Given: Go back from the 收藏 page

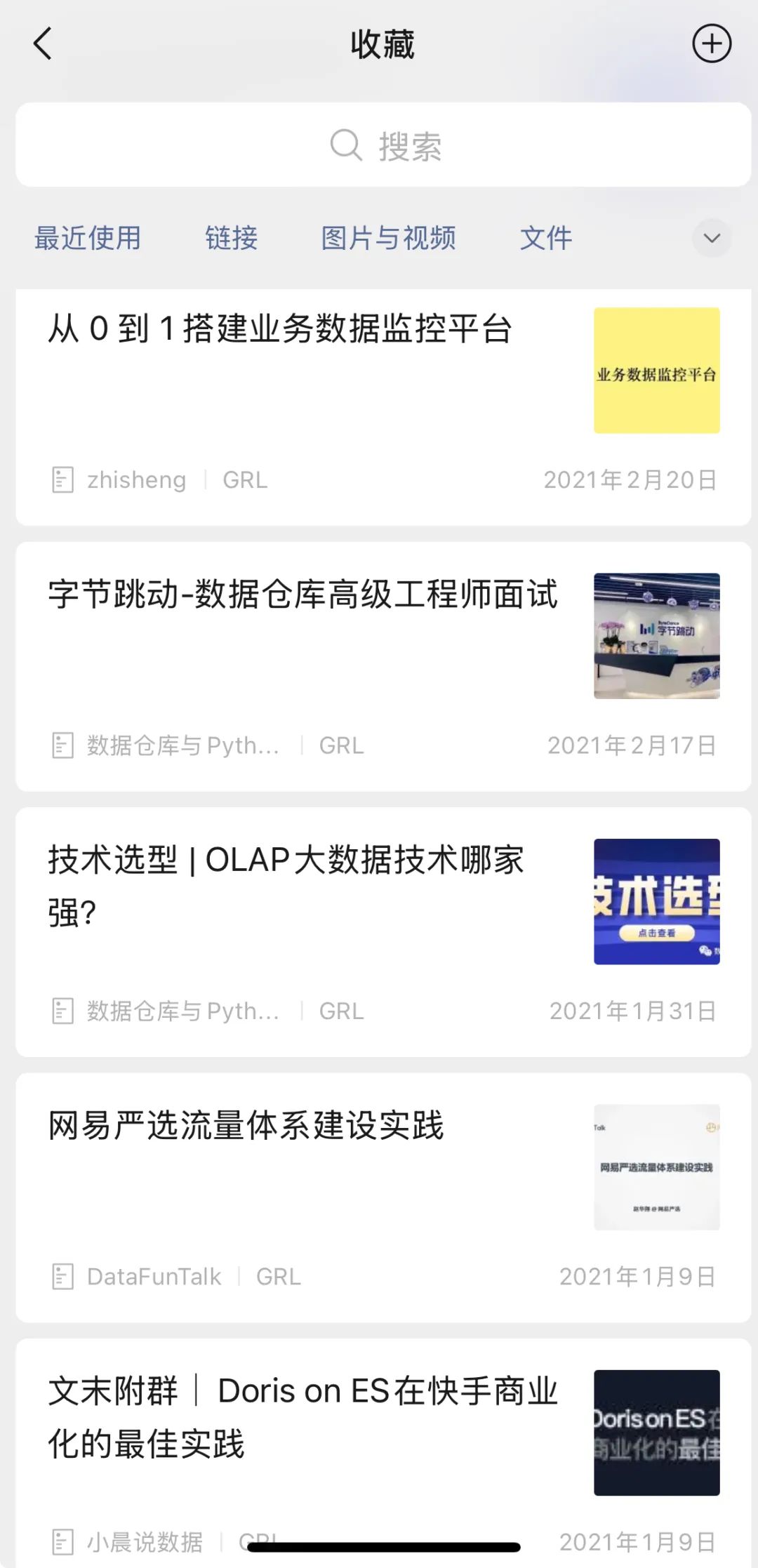Looking at the screenshot, I should click(x=43, y=44).
